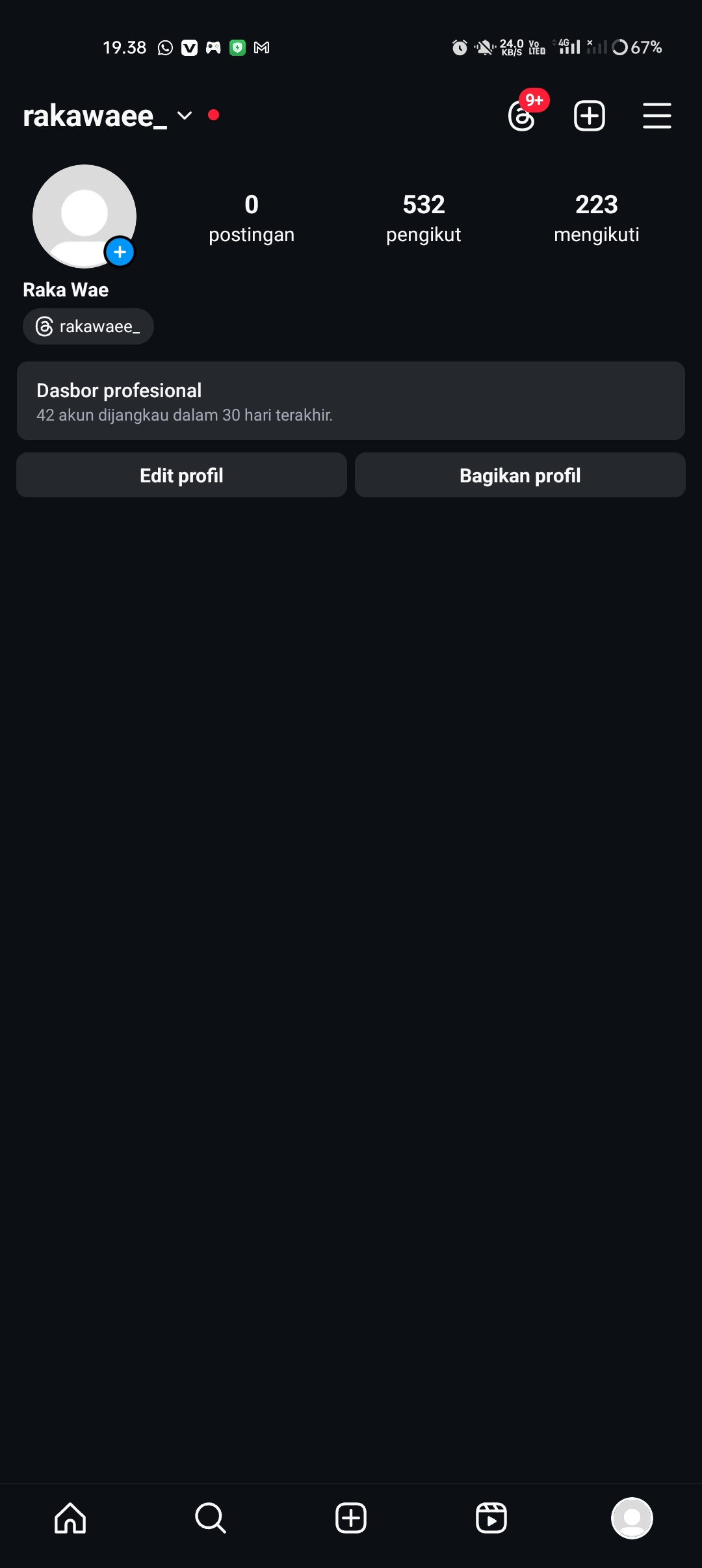The height and width of the screenshot is (1568, 702).
Task: Tap the profile avatar in bottom navigation
Action: [x=632, y=1518]
